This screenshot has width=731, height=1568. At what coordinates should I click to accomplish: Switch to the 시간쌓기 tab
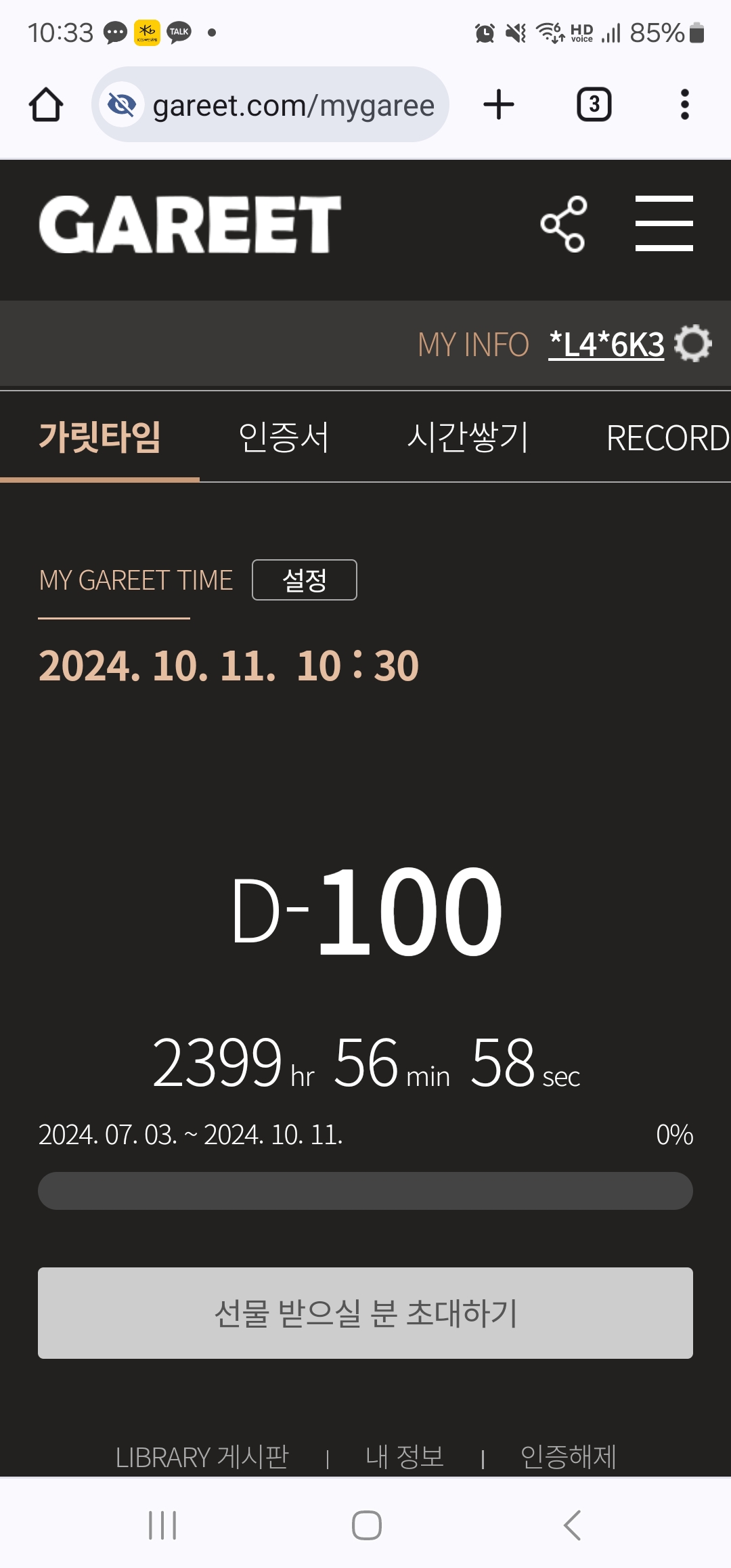coord(467,437)
